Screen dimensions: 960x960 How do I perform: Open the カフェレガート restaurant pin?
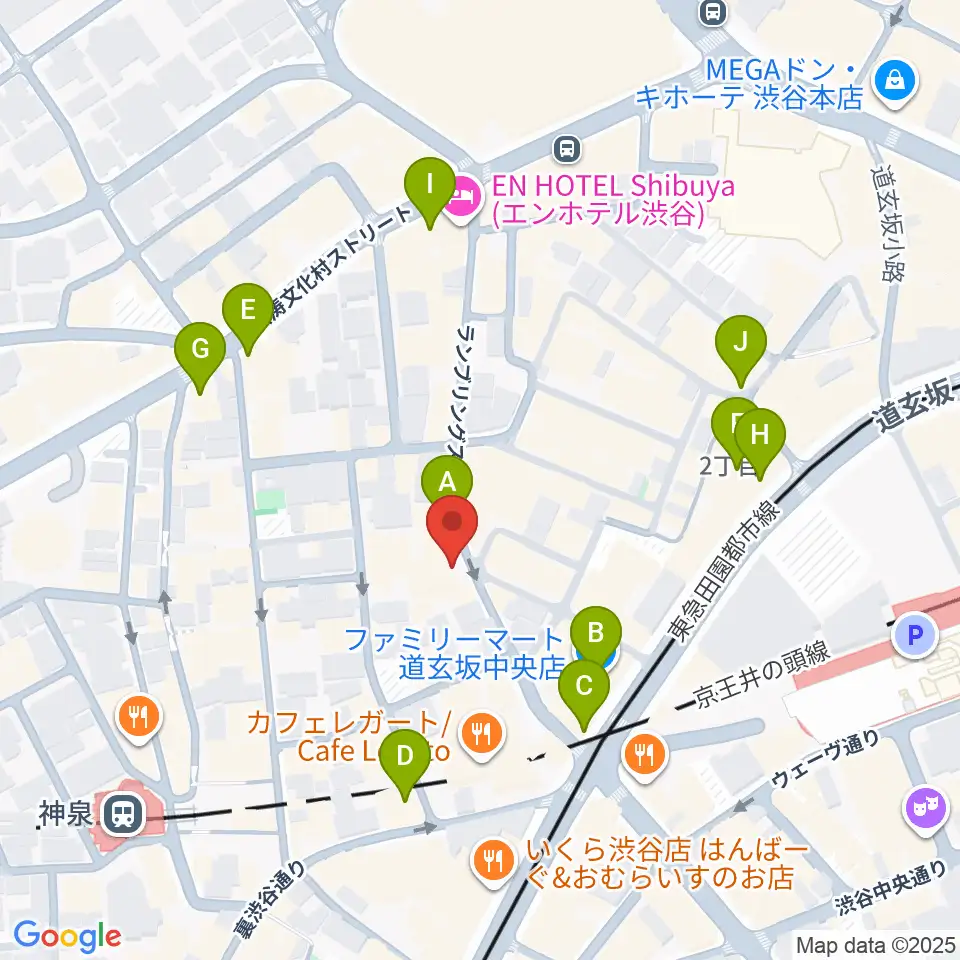pos(482,733)
